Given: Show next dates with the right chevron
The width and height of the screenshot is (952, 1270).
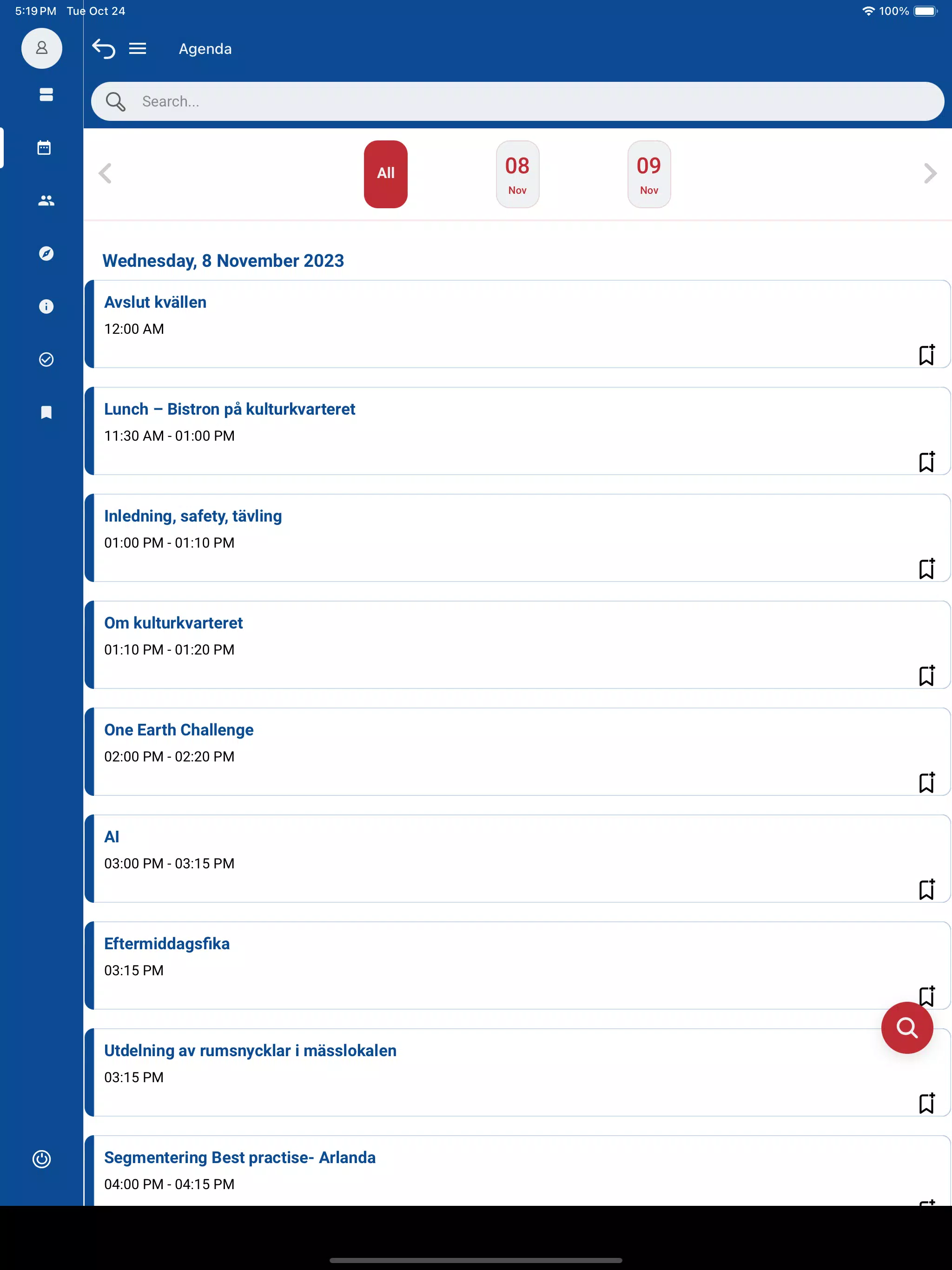Looking at the screenshot, I should [x=930, y=173].
